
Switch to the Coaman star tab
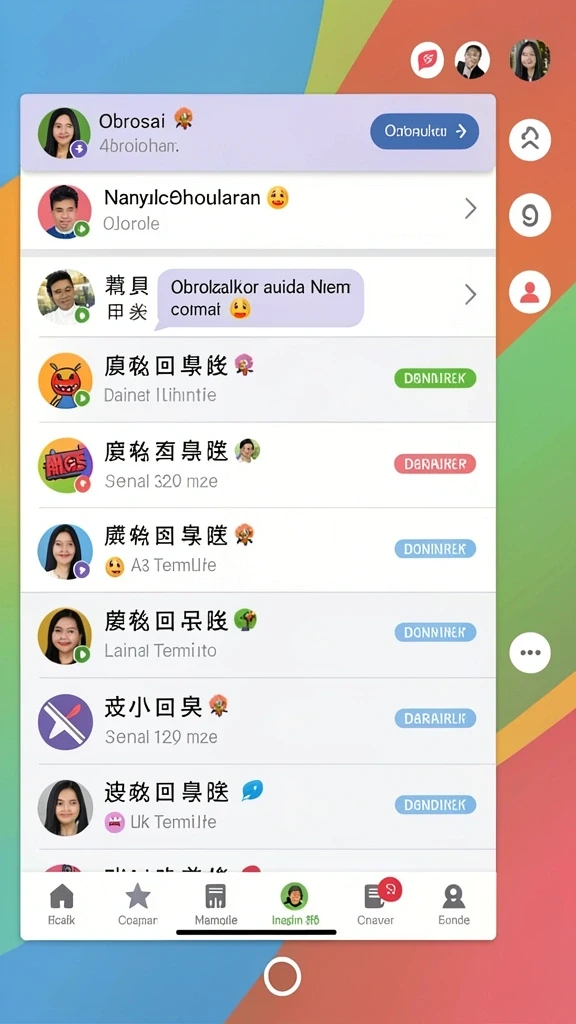138,904
